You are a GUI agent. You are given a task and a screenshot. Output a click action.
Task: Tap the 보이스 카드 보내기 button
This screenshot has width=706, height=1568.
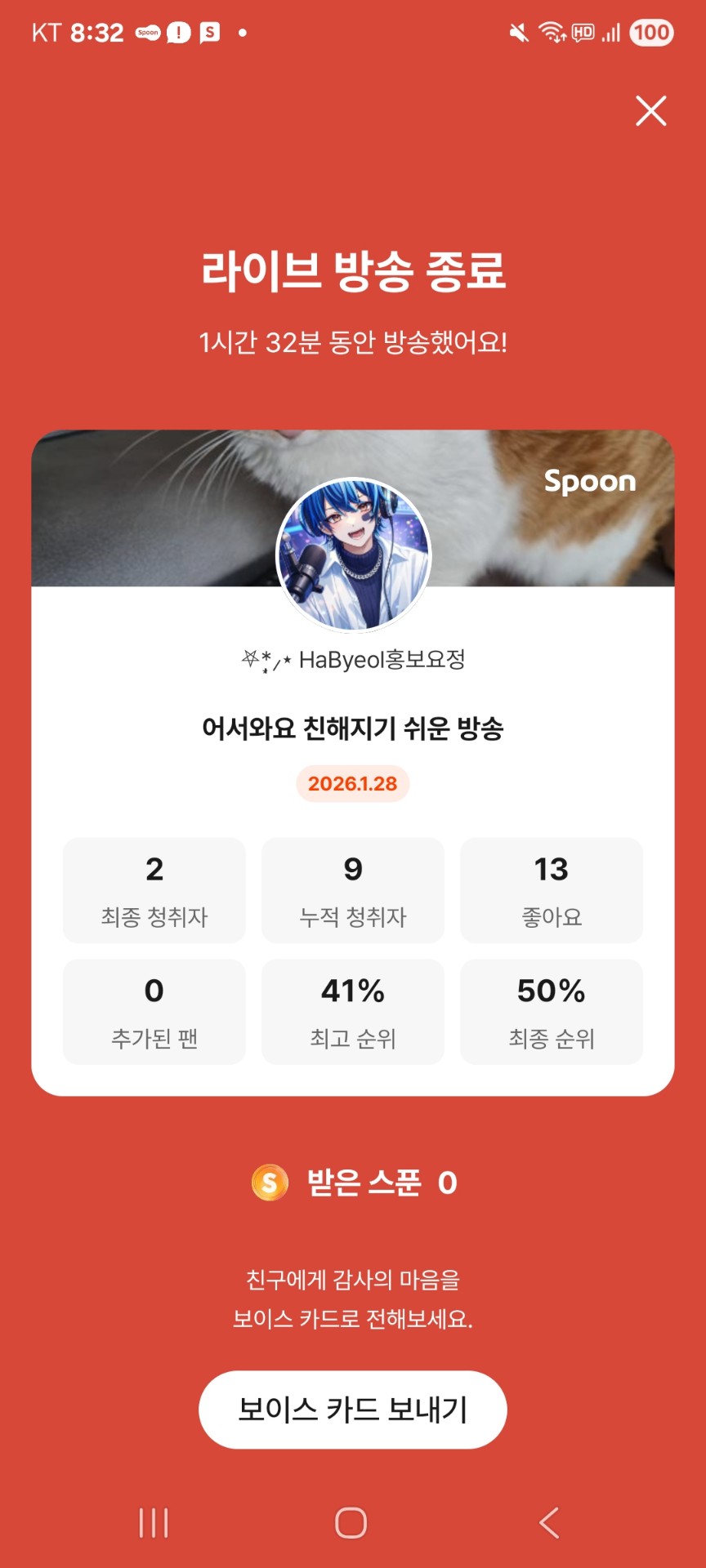coord(352,1410)
